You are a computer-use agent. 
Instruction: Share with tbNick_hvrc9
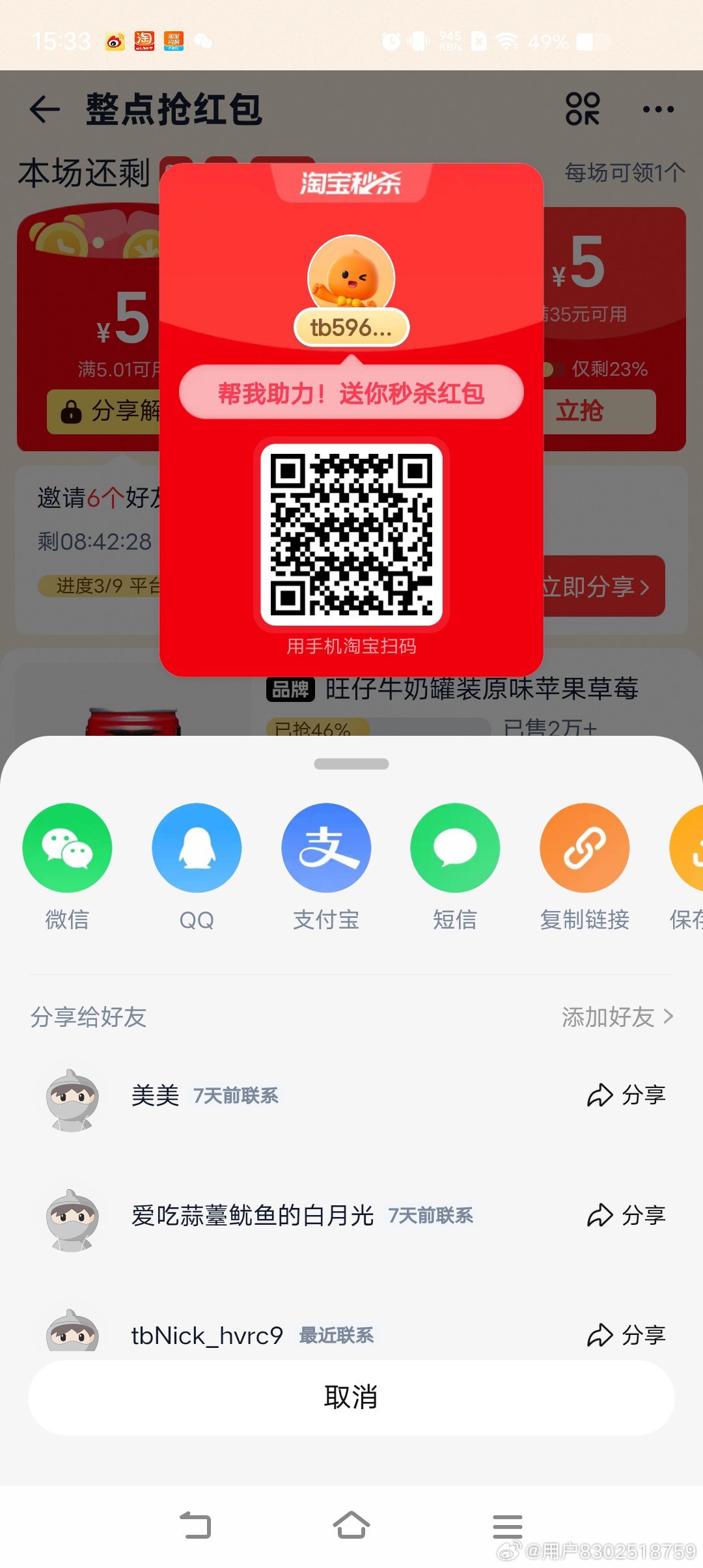pyautogui.click(x=626, y=1336)
